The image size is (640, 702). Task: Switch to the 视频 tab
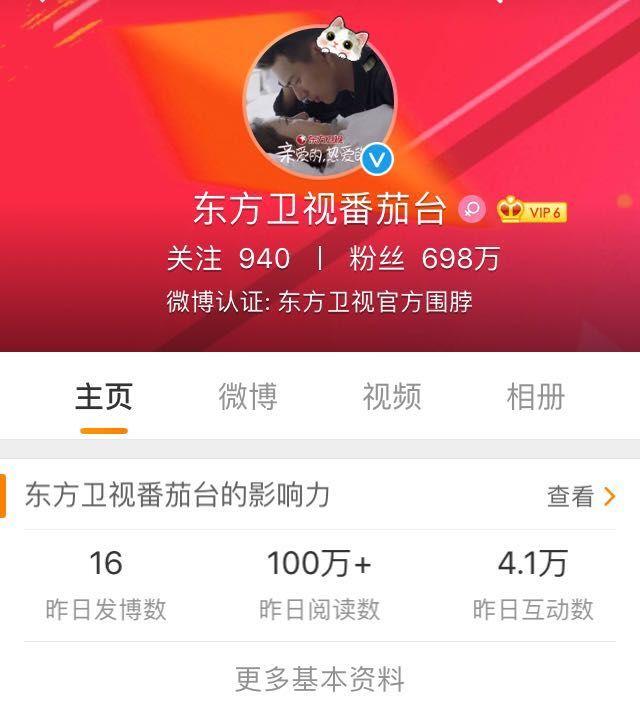tap(392, 397)
